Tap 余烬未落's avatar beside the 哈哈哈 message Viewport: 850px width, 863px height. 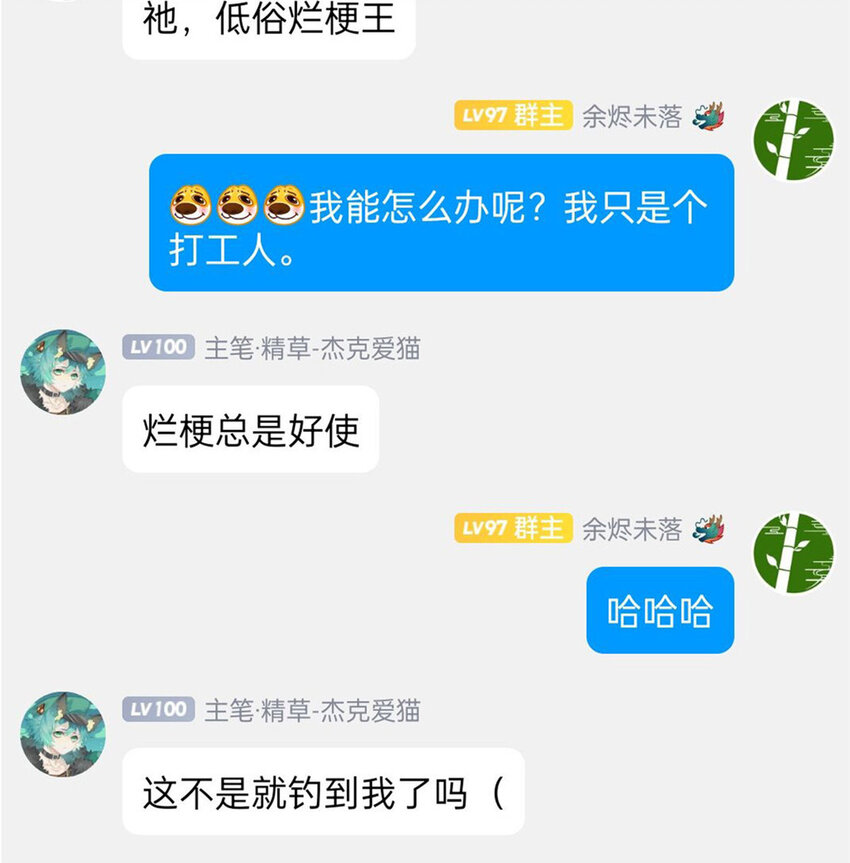click(x=792, y=553)
